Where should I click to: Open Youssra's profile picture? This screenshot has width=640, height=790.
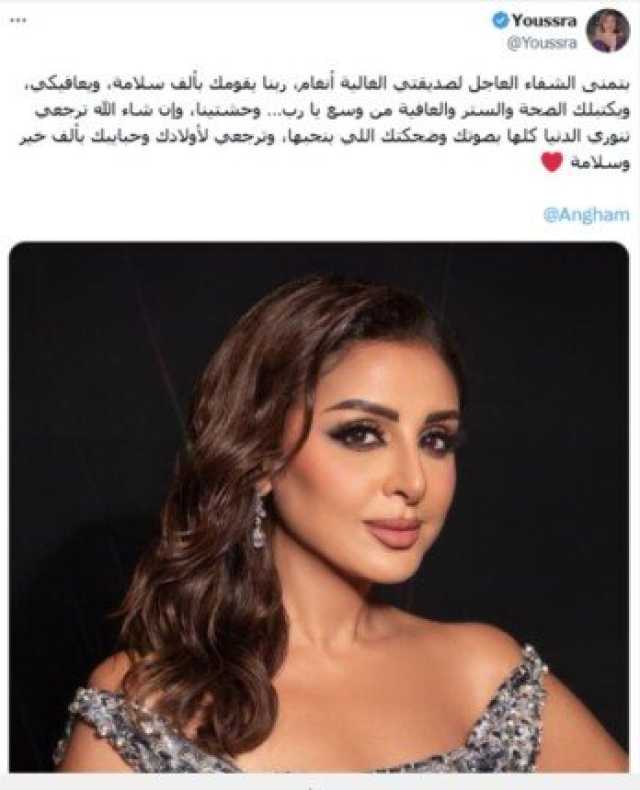(x=608, y=31)
